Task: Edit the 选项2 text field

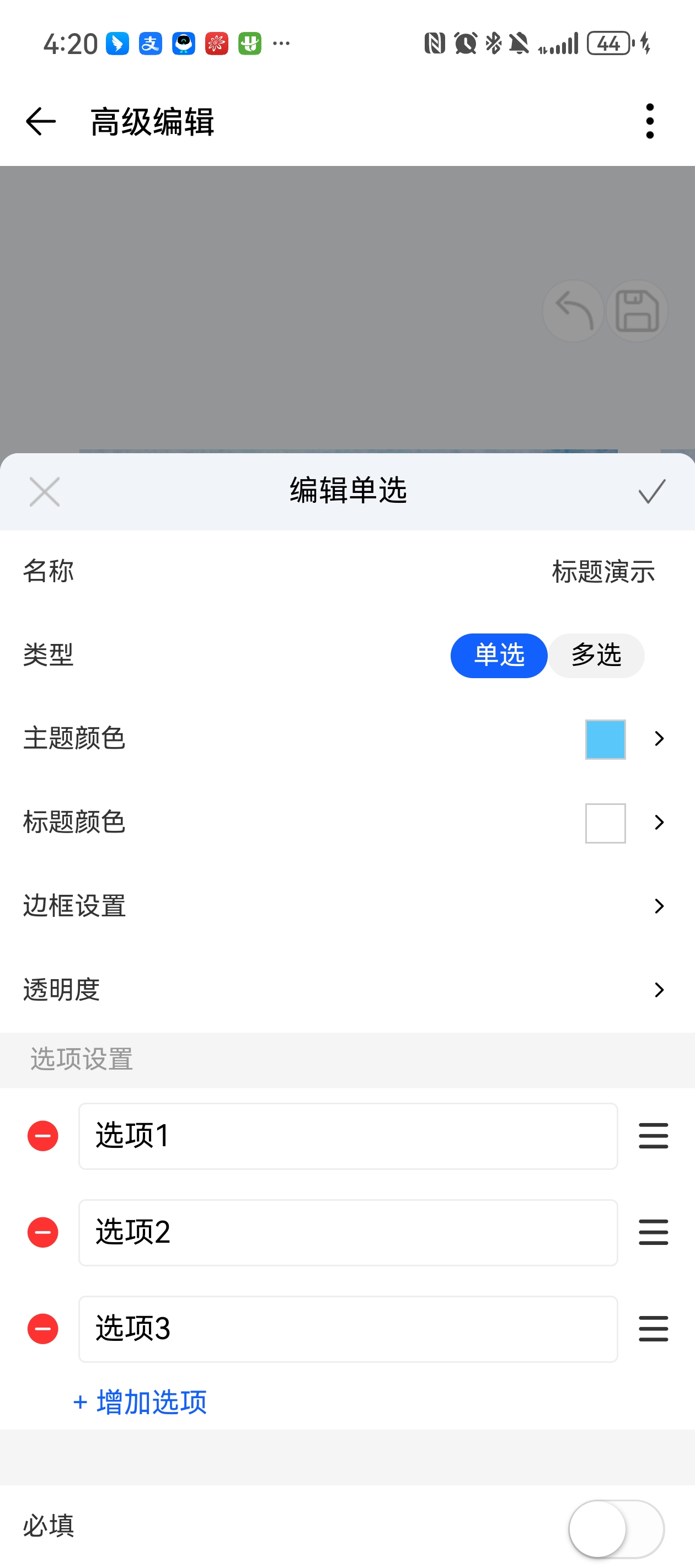Action: pyautogui.click(x=347, y=1233)
